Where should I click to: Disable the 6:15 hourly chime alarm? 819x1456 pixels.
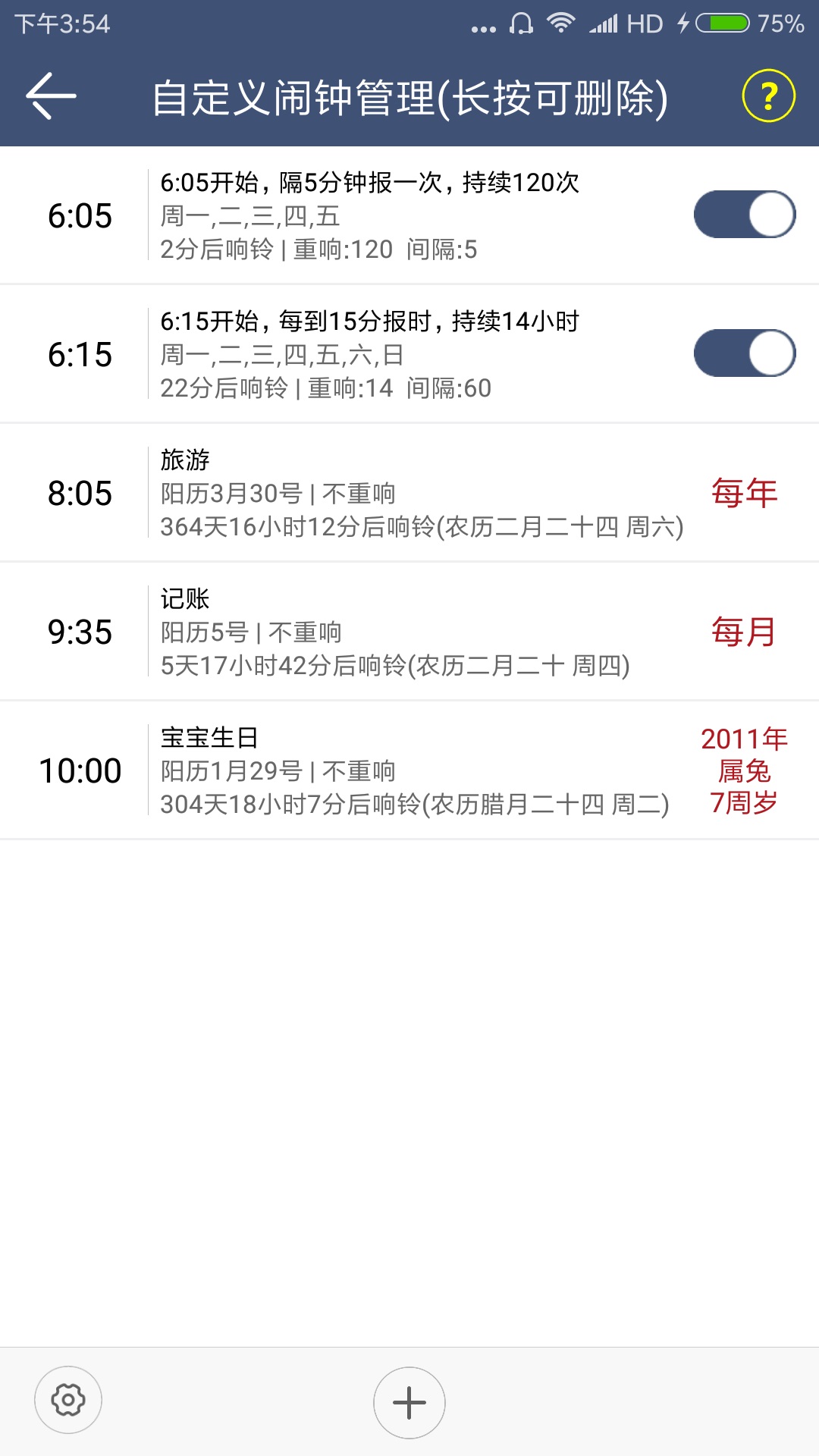(744, 353)
